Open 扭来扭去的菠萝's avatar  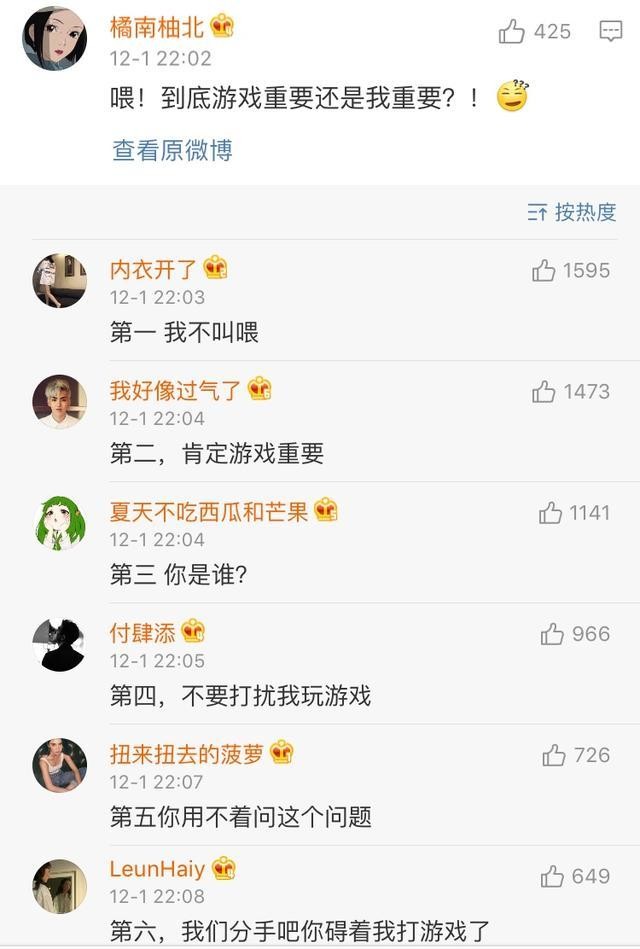pos(59,765)
